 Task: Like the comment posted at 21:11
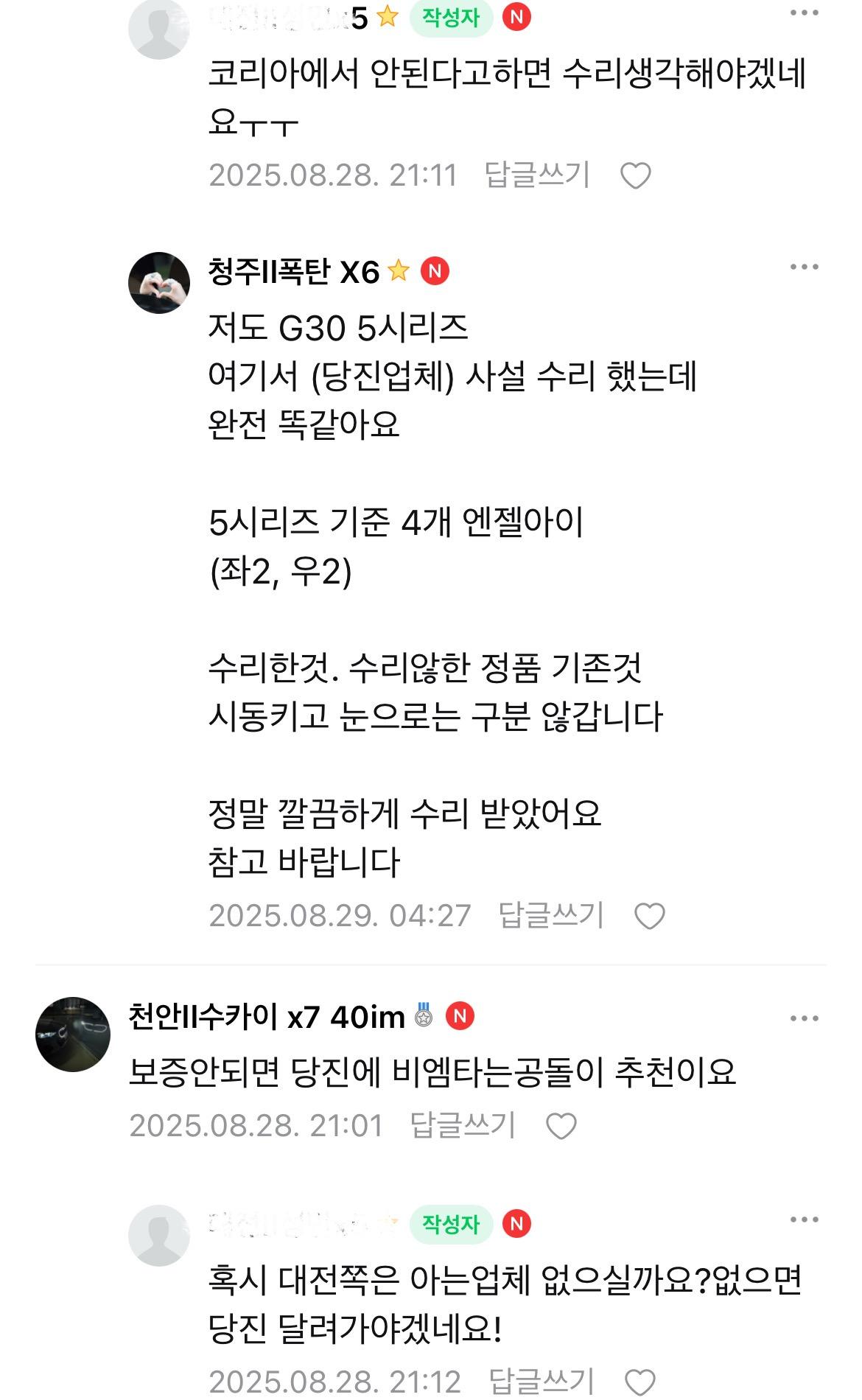[x=635, y=176]
